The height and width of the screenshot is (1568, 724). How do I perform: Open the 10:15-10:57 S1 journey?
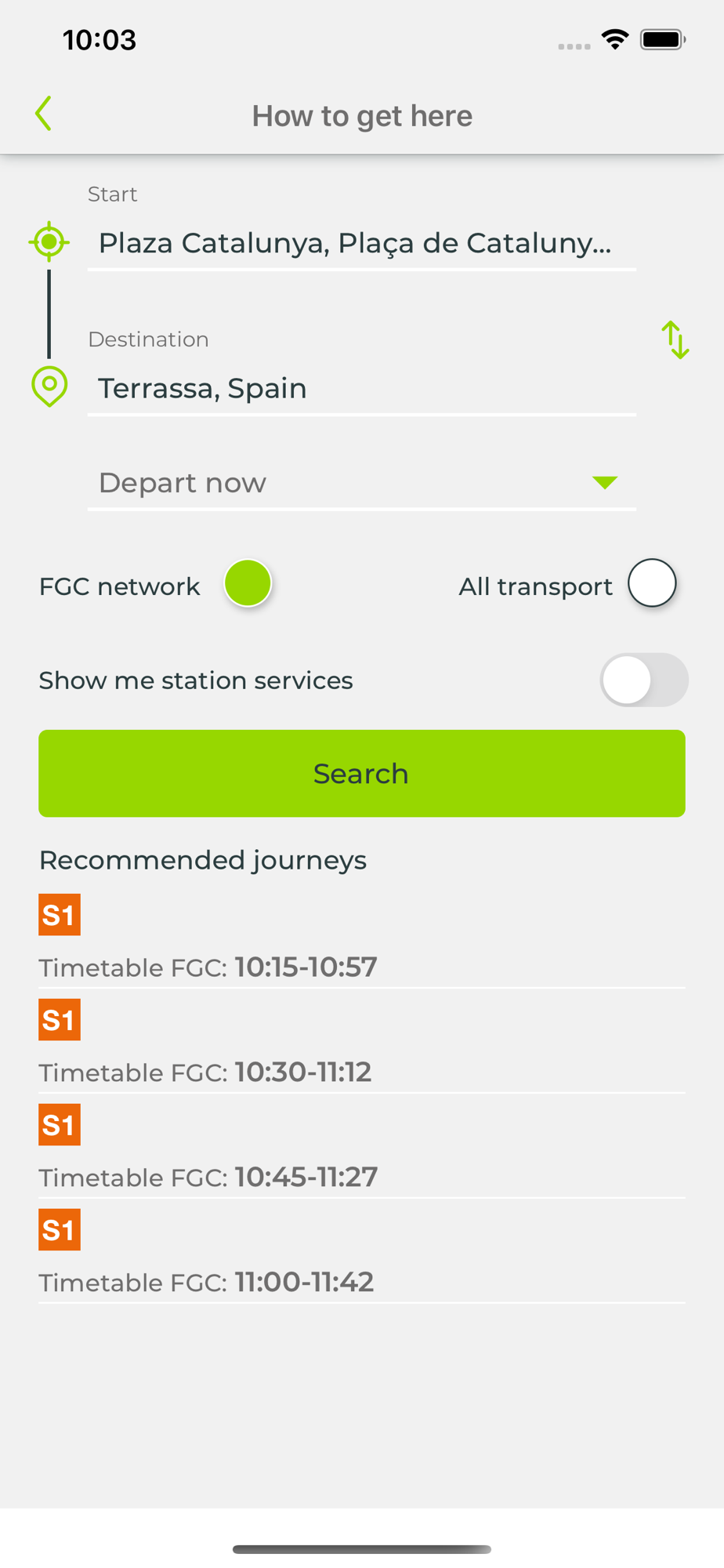click(362, 940)
